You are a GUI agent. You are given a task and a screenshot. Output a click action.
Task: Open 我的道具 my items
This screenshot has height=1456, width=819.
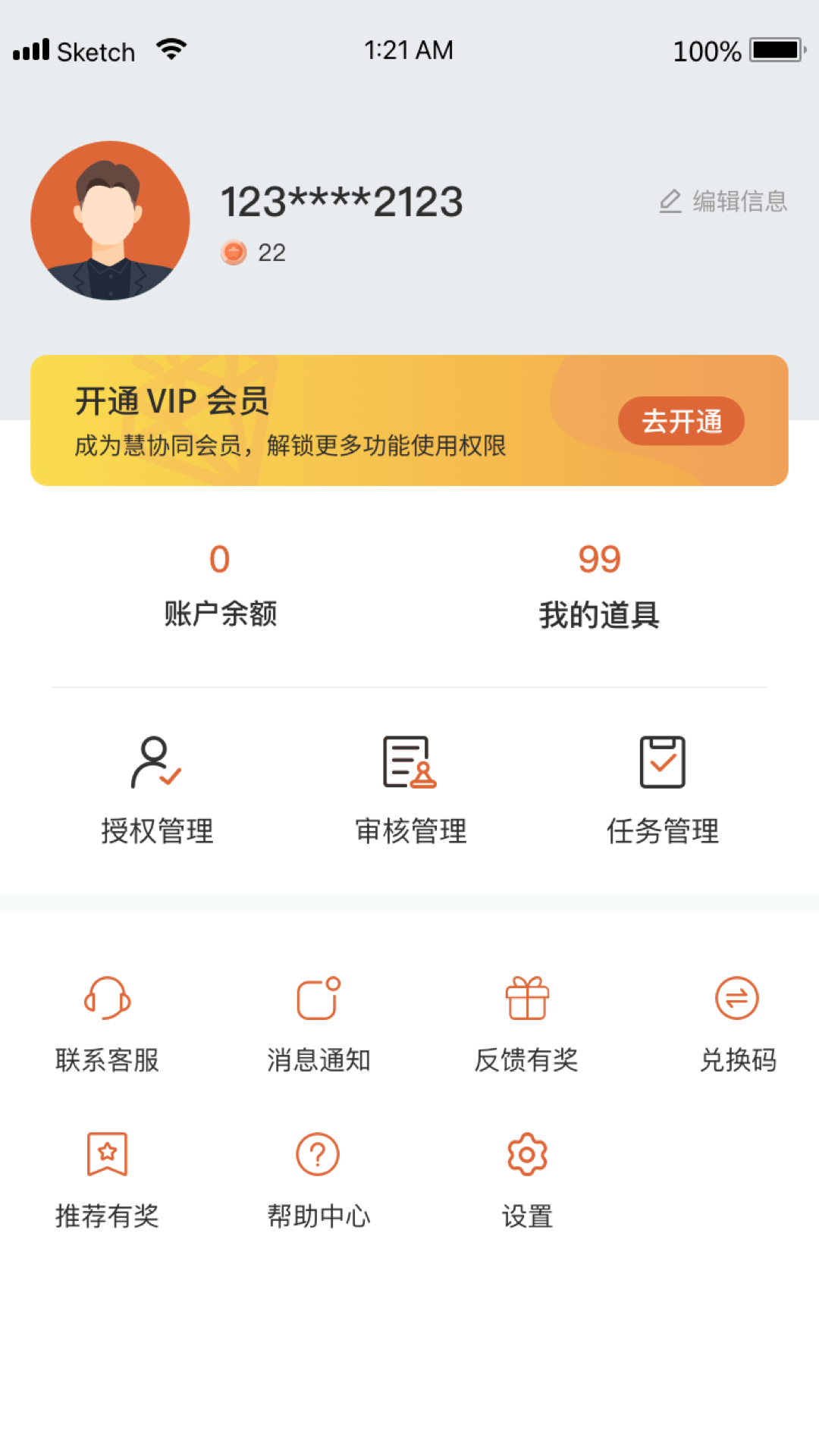599,585
